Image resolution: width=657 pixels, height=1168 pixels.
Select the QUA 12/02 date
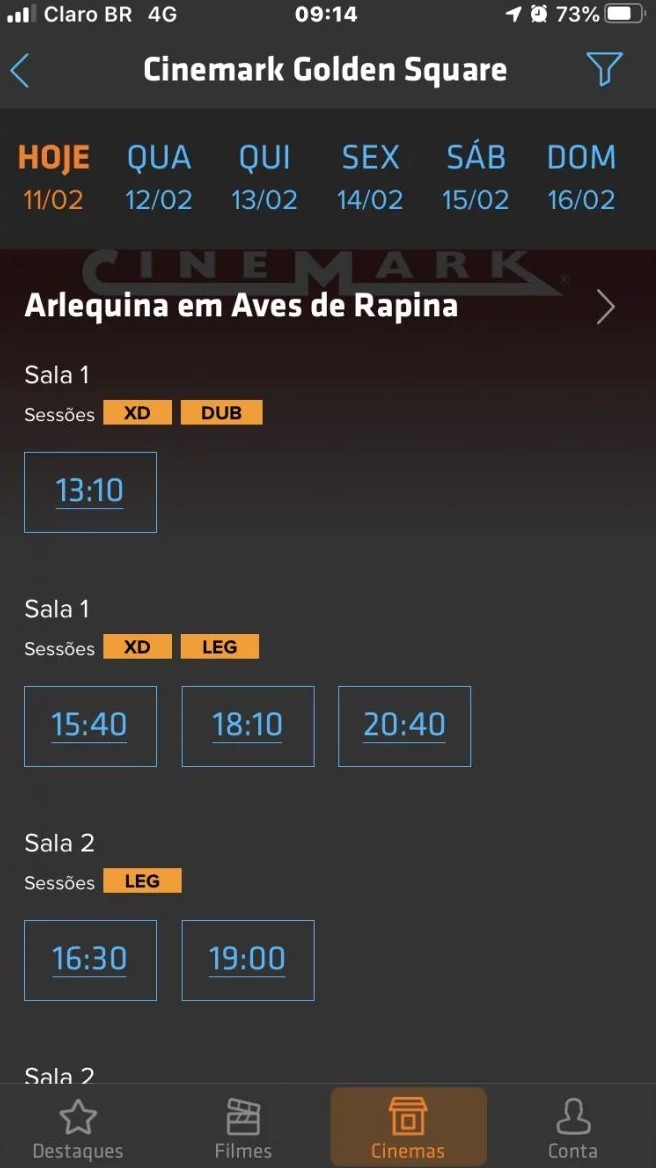point(159,177)
